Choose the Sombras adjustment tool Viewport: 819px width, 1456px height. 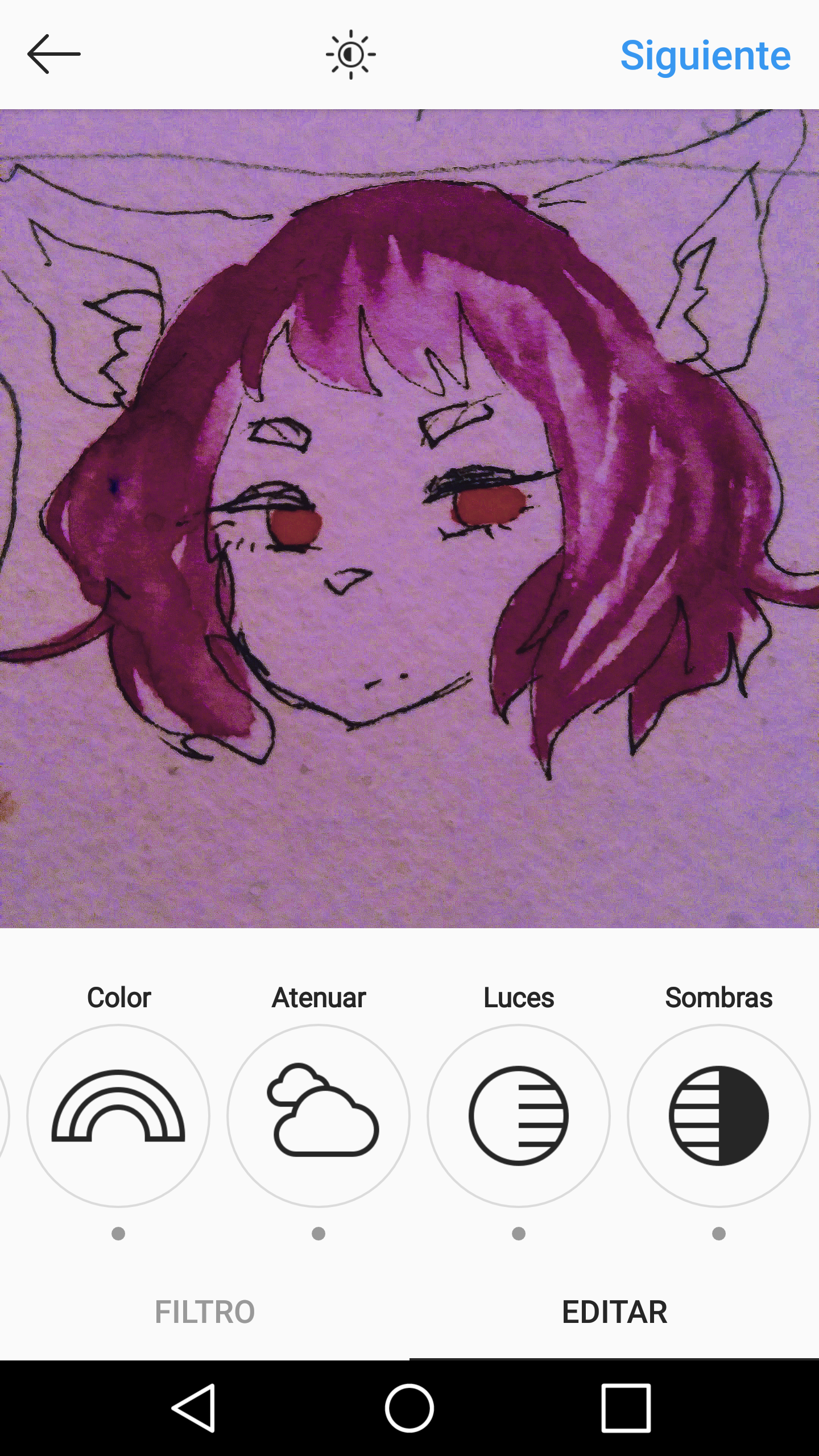(718, 1115)
